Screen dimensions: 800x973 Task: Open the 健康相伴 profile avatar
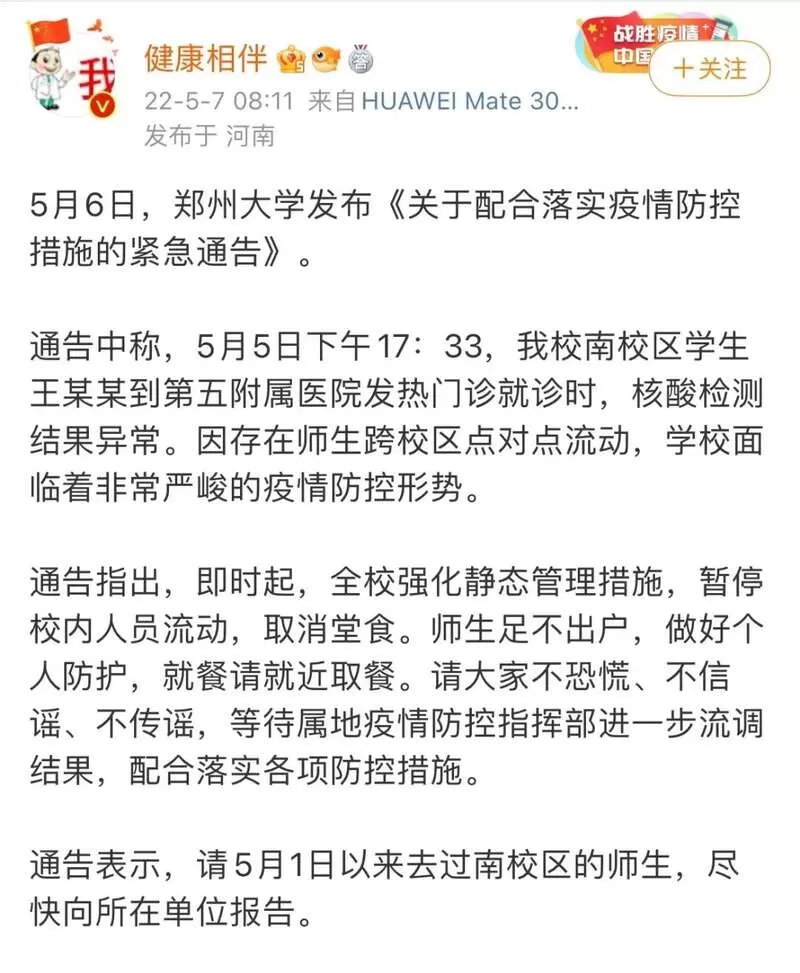(x=73, y=70)
